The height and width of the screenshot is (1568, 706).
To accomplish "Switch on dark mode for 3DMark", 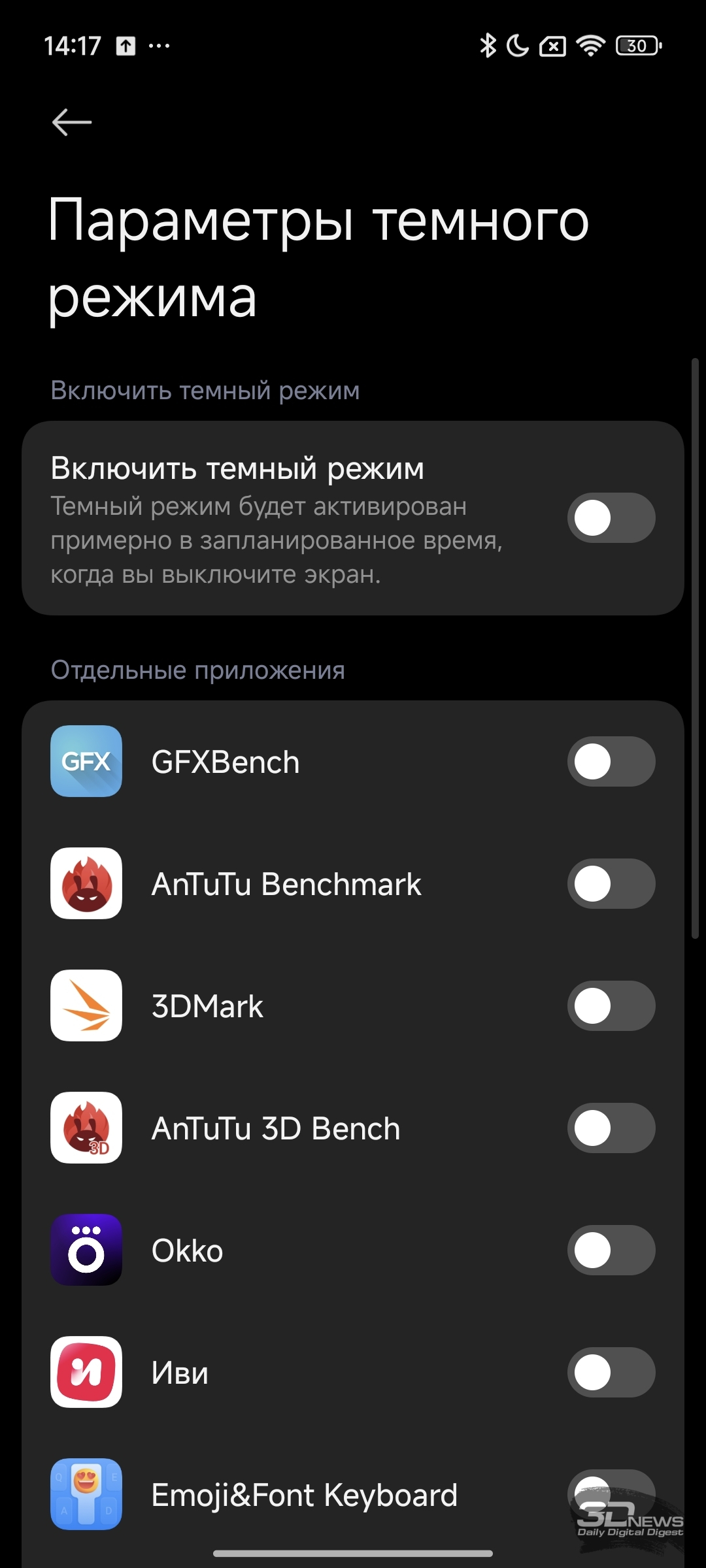I will (611, 1006).
